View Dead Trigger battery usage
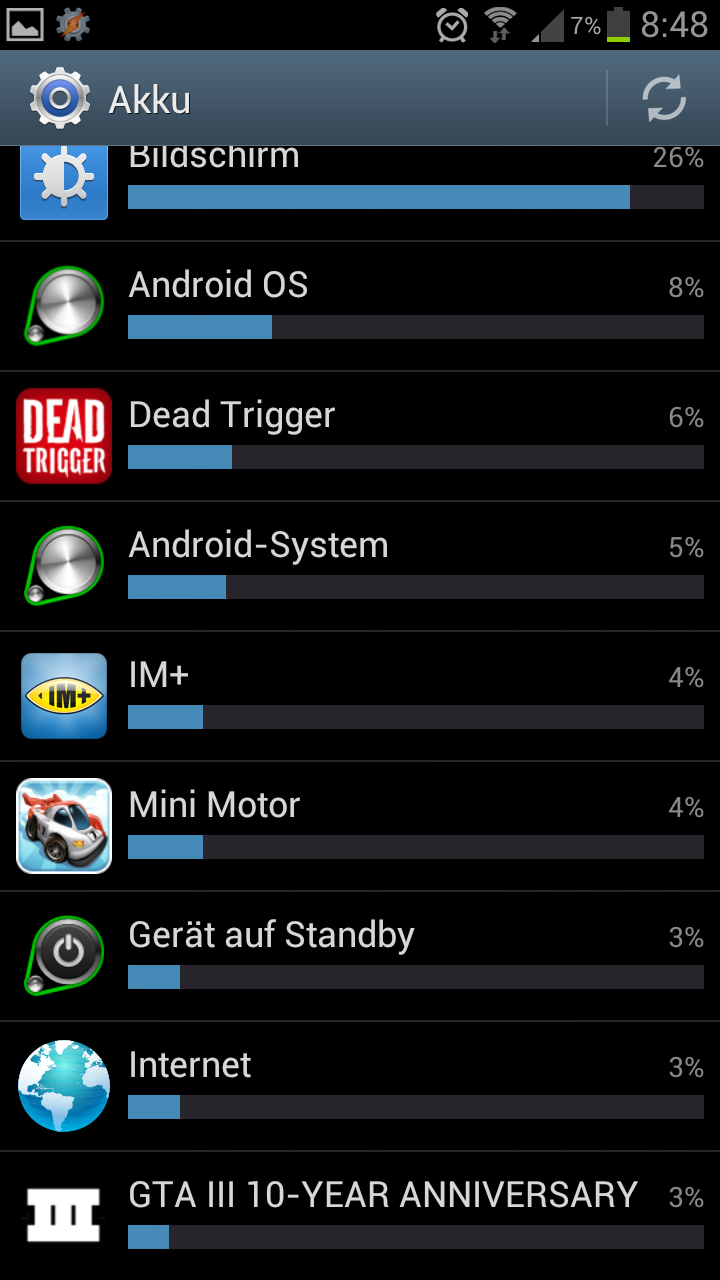This screenshot has width=720, height=1280. click(x=360, y=436)
